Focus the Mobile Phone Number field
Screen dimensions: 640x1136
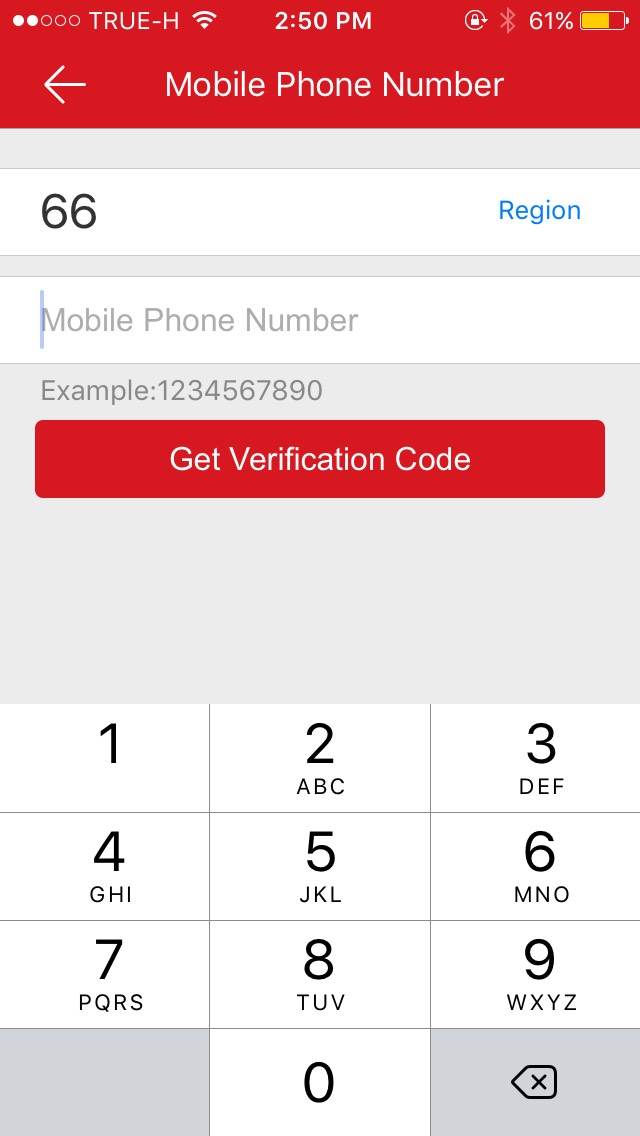point(320,320)
